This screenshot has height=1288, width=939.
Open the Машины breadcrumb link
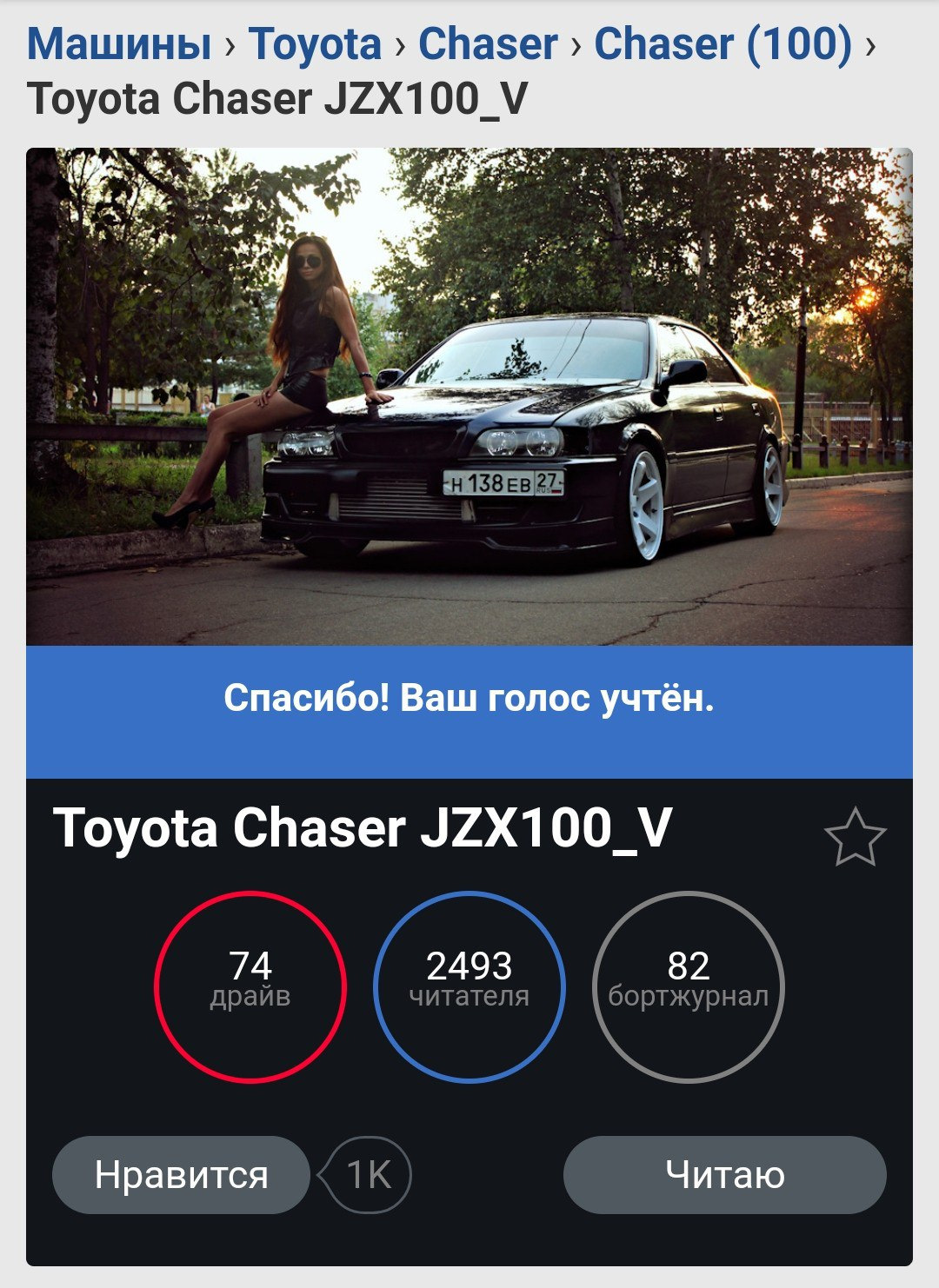(x=119, y=44)
